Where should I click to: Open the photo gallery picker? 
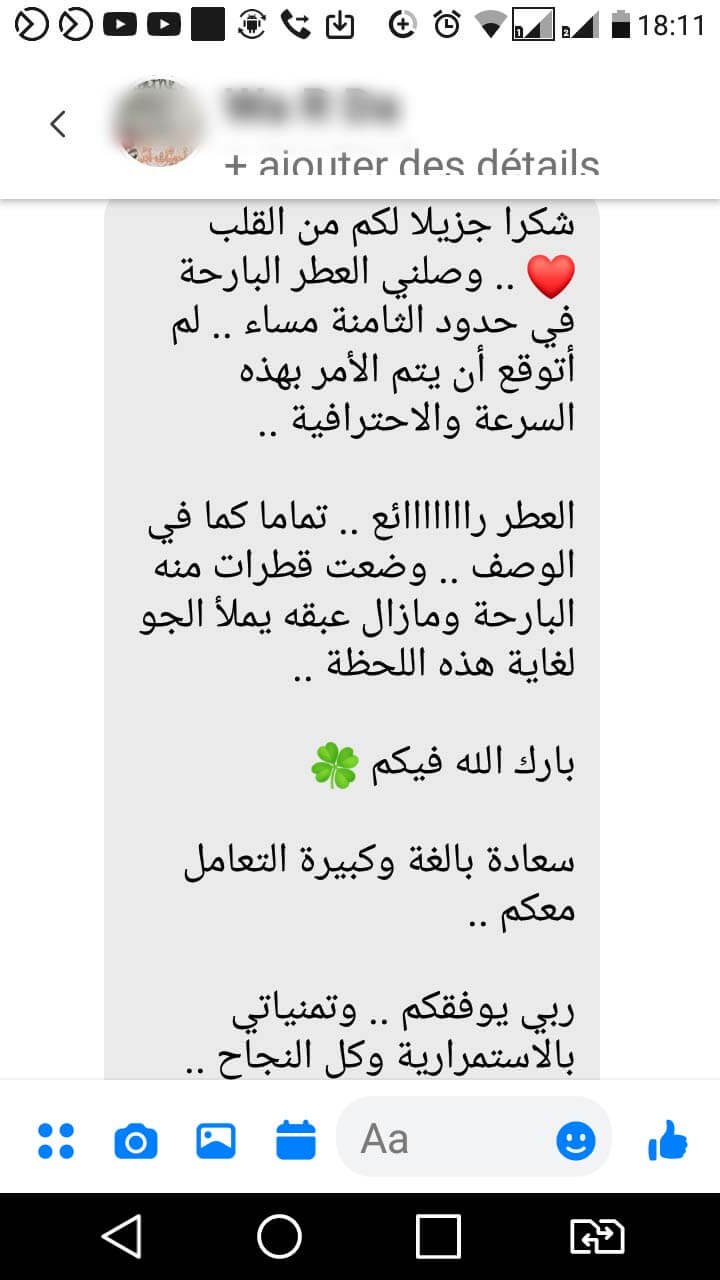click(x=216, y=1140)
